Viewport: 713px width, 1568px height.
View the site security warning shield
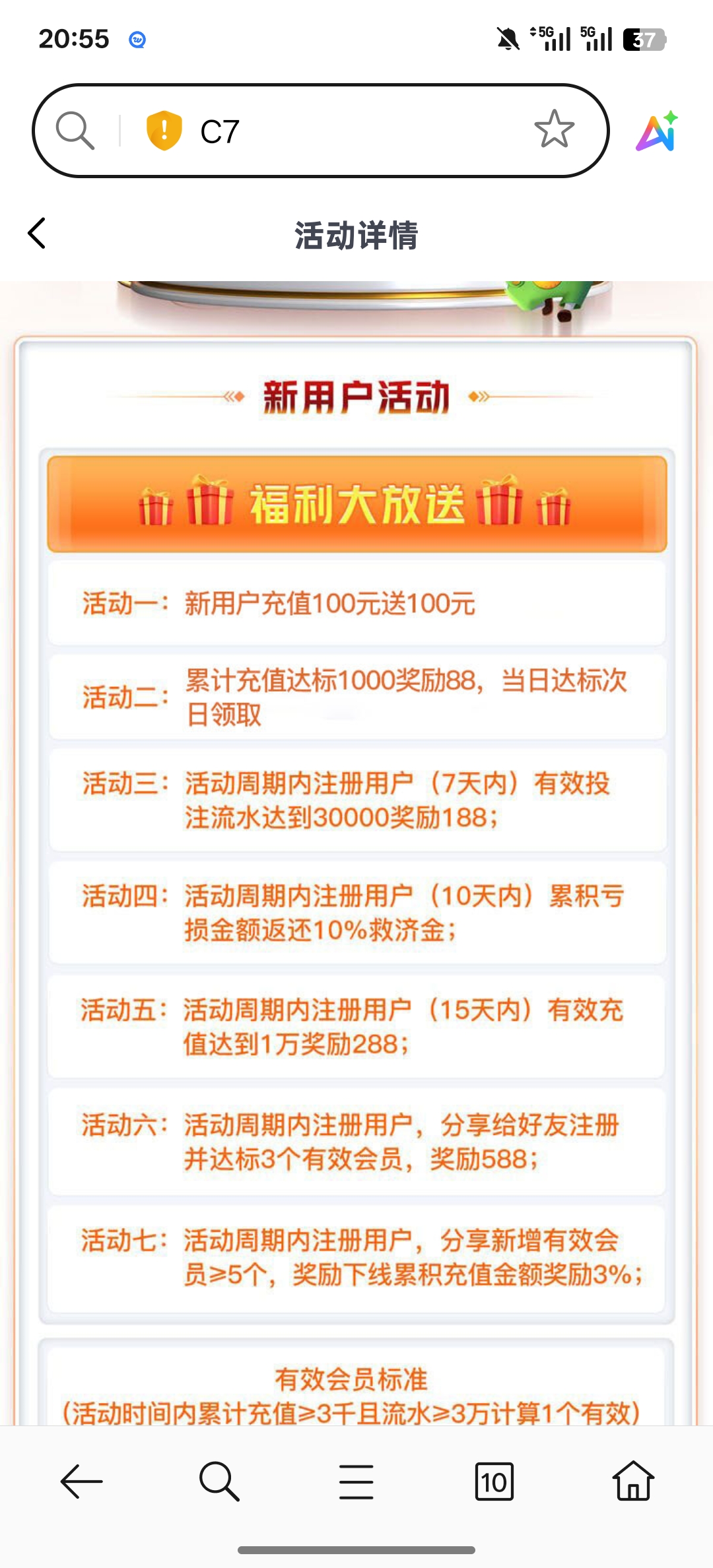pyautogui.click(x=164, y=130)
